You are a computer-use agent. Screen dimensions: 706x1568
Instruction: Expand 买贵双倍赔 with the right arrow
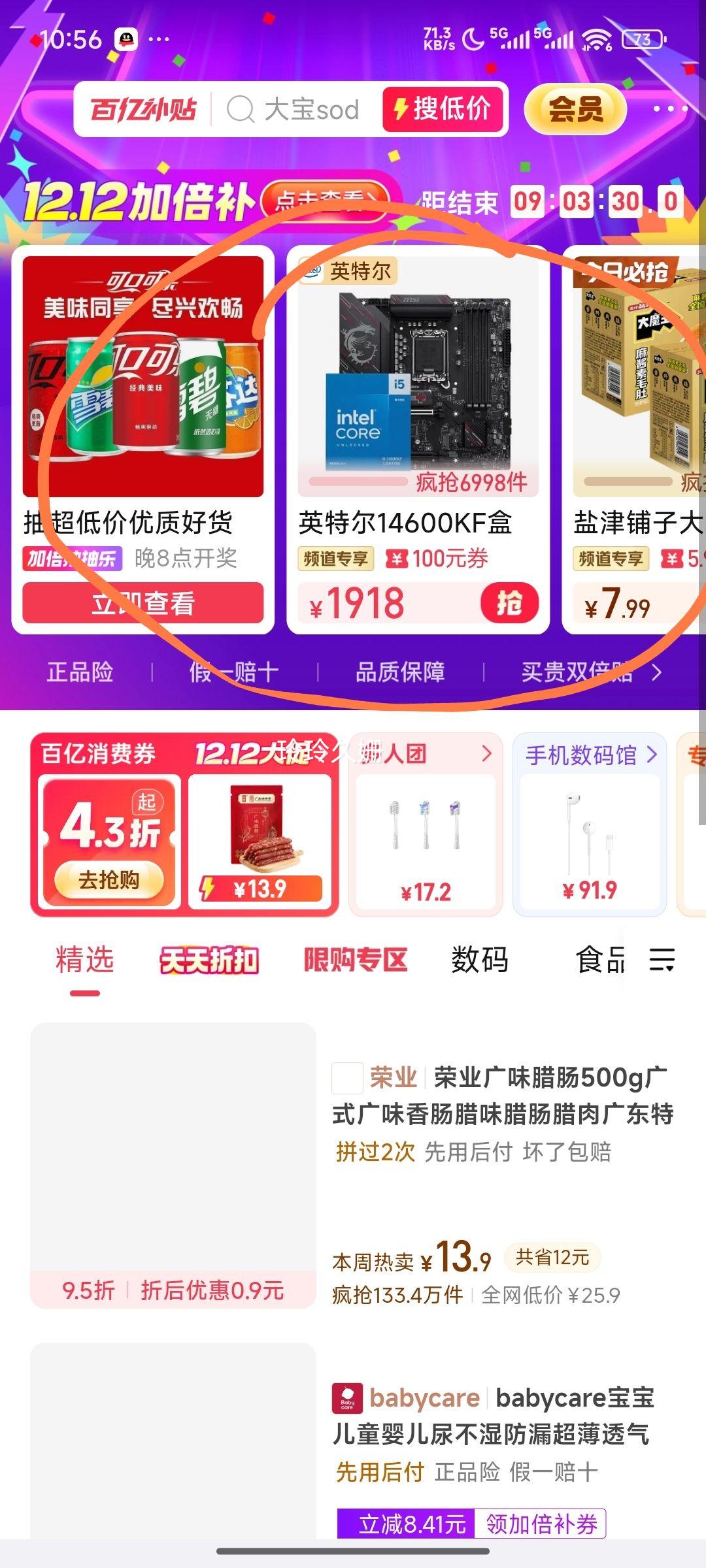pyautogui.click(x=658, y=671)
